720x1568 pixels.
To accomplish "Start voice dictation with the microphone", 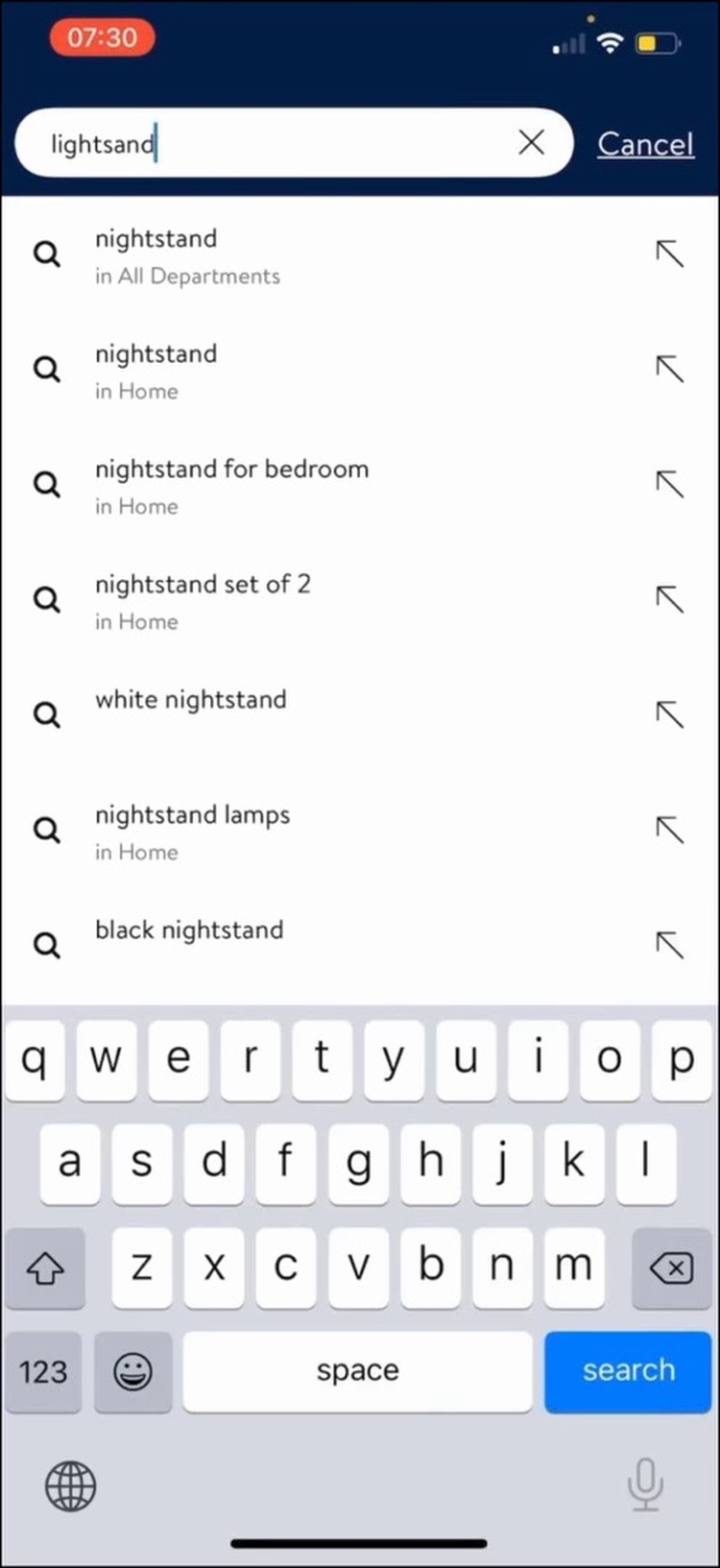I will [645, 1484].
